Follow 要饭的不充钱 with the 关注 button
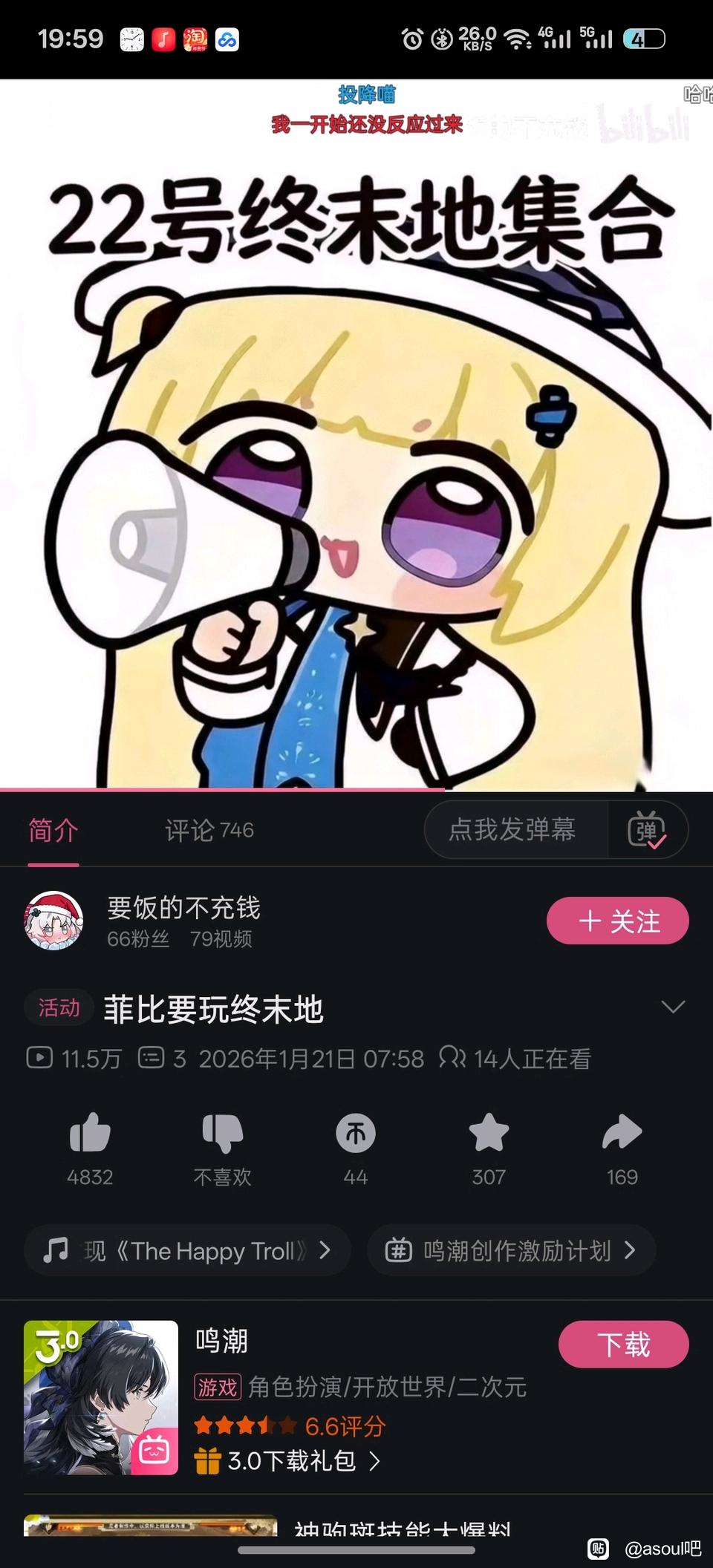The image size is (713, 1568). (618, 921)
